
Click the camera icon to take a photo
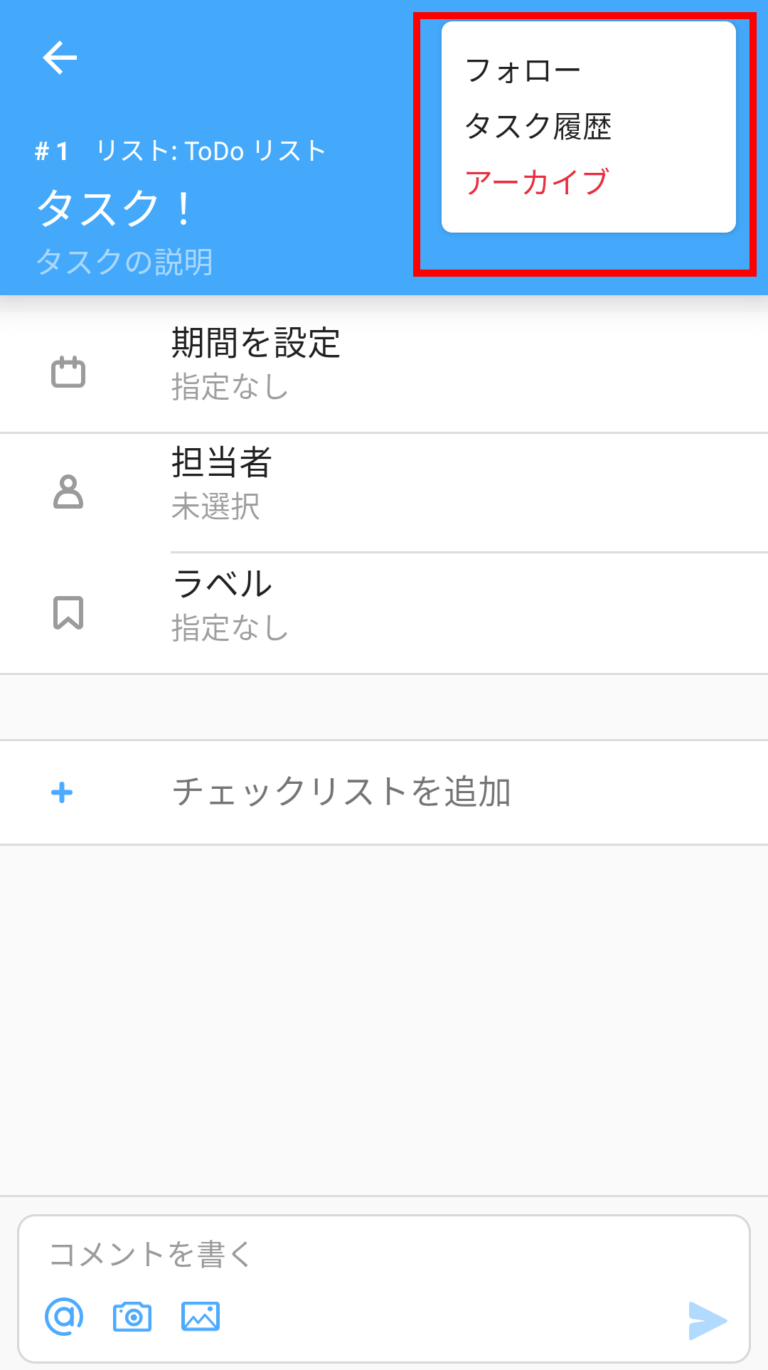point(131,1316)
